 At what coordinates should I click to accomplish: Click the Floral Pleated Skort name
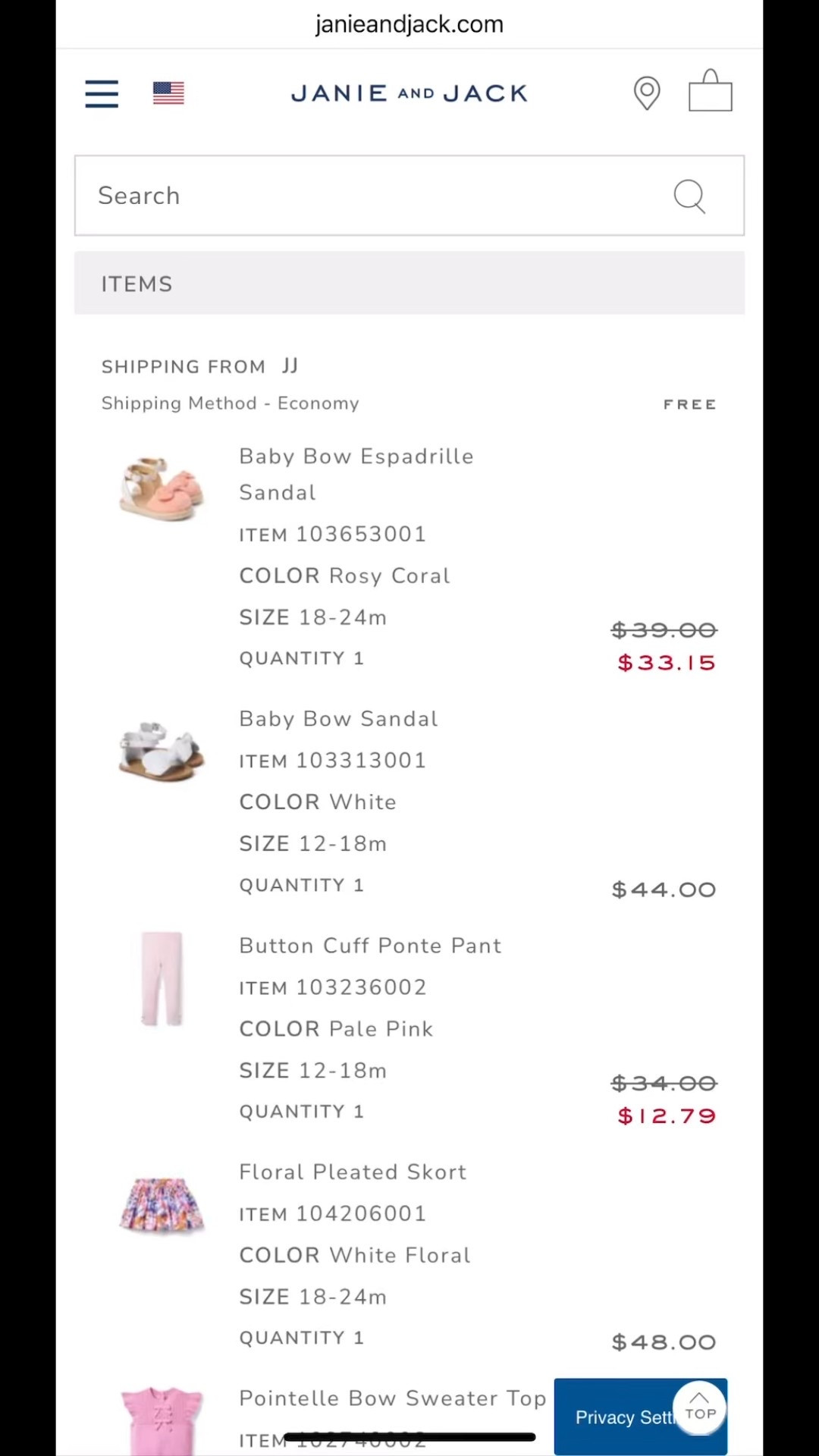[x=352, y=1172]
